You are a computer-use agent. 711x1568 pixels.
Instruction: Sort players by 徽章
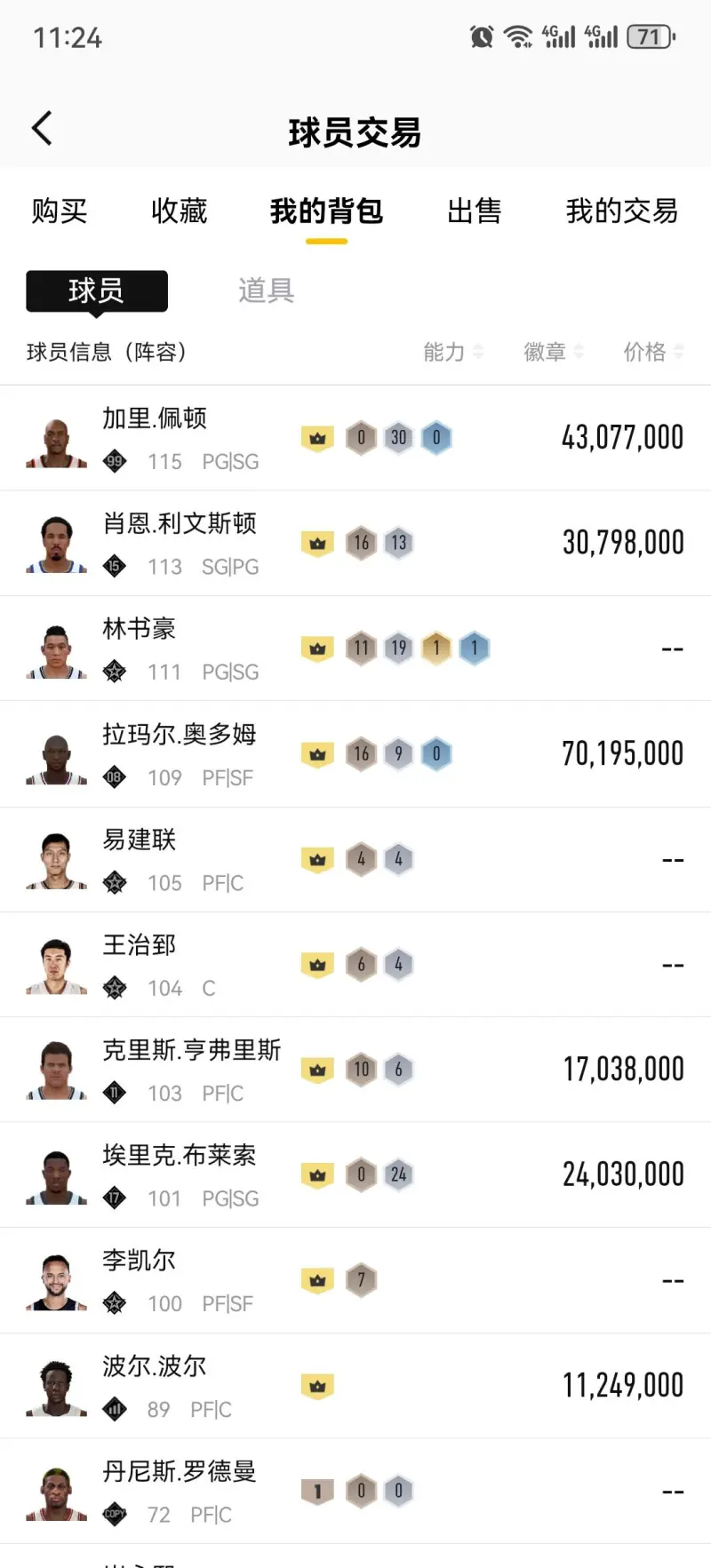[553, 352]
